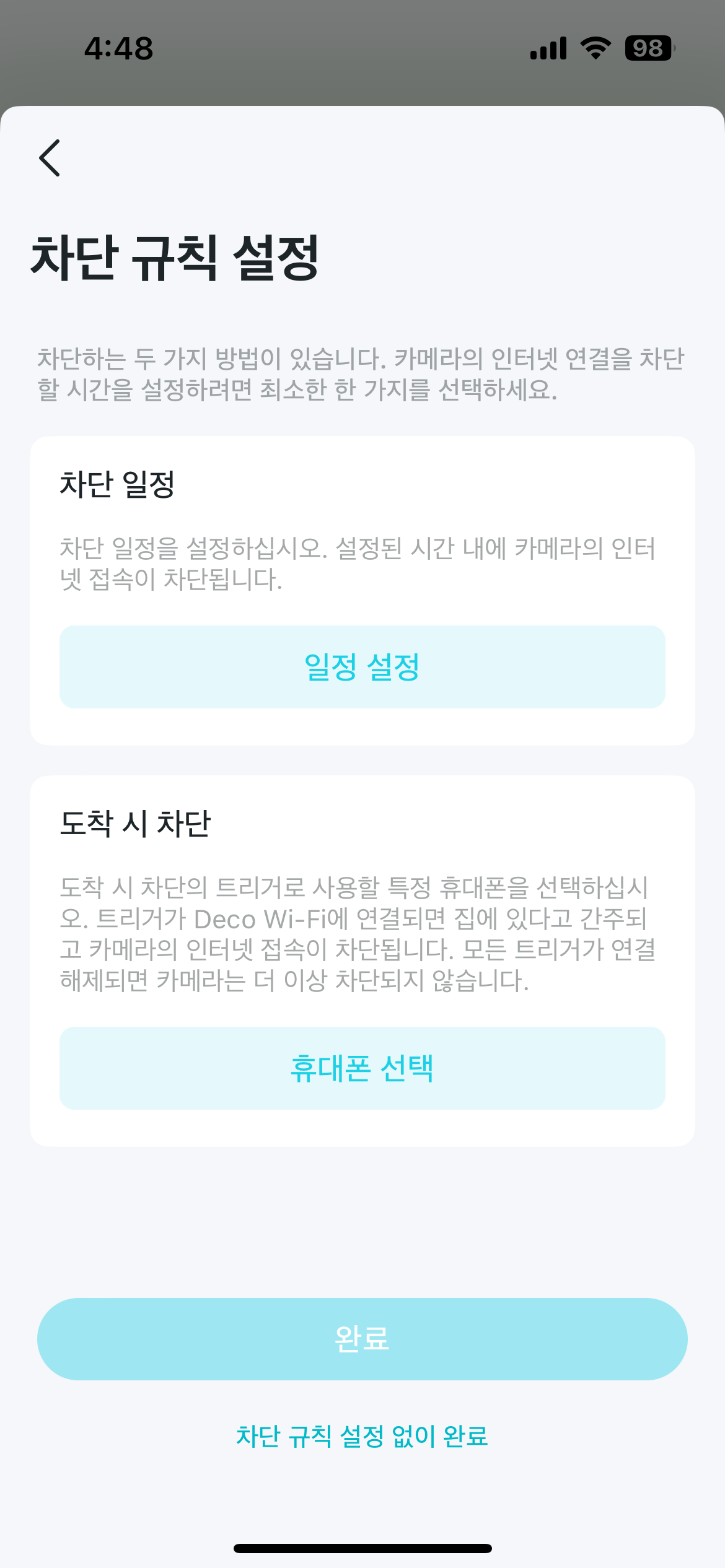Tap the 일정 설정 button
The image size is (725, 1568).
click(362, 667)
